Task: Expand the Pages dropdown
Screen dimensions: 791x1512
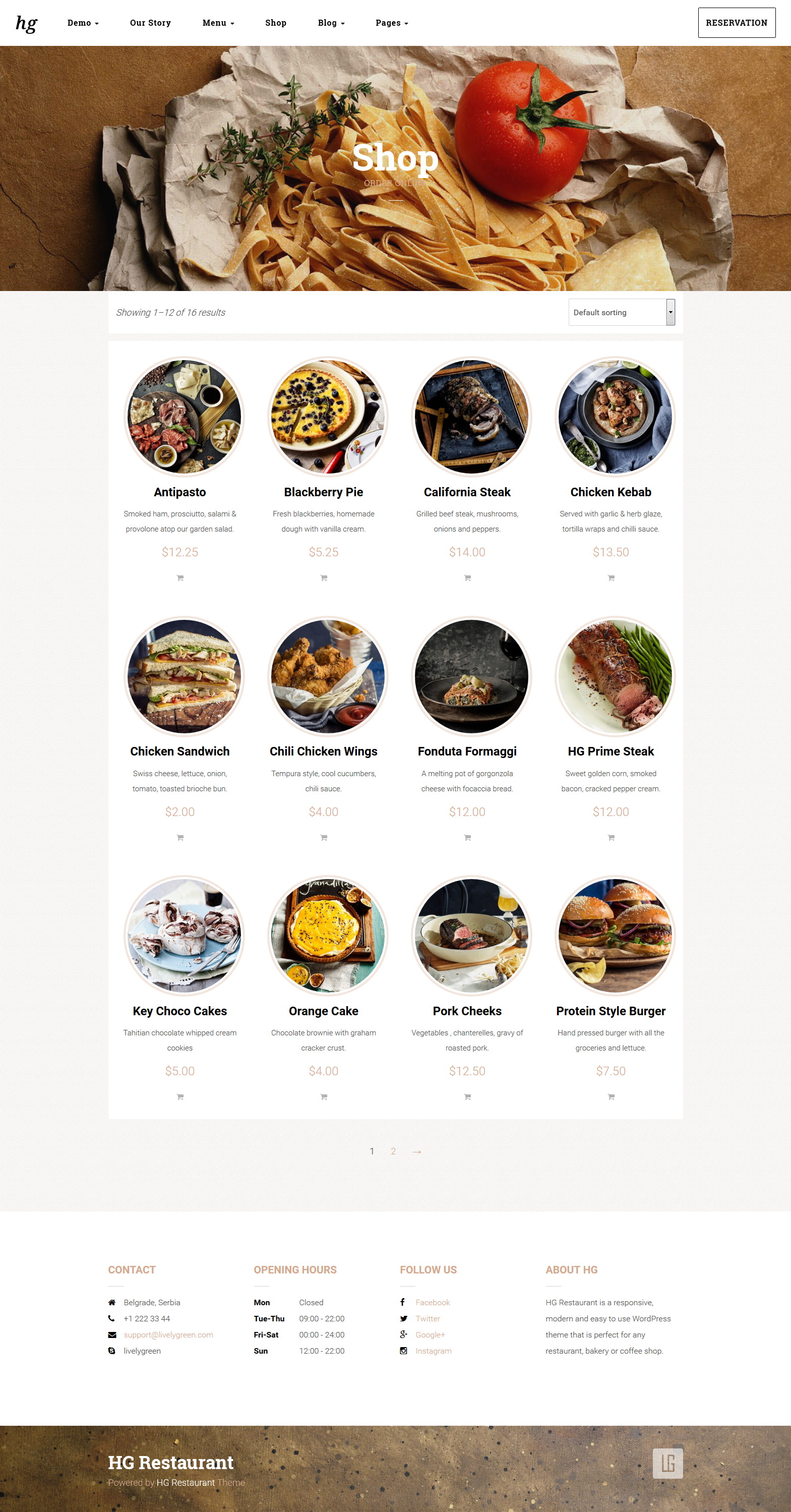Action: coord(392,23)
